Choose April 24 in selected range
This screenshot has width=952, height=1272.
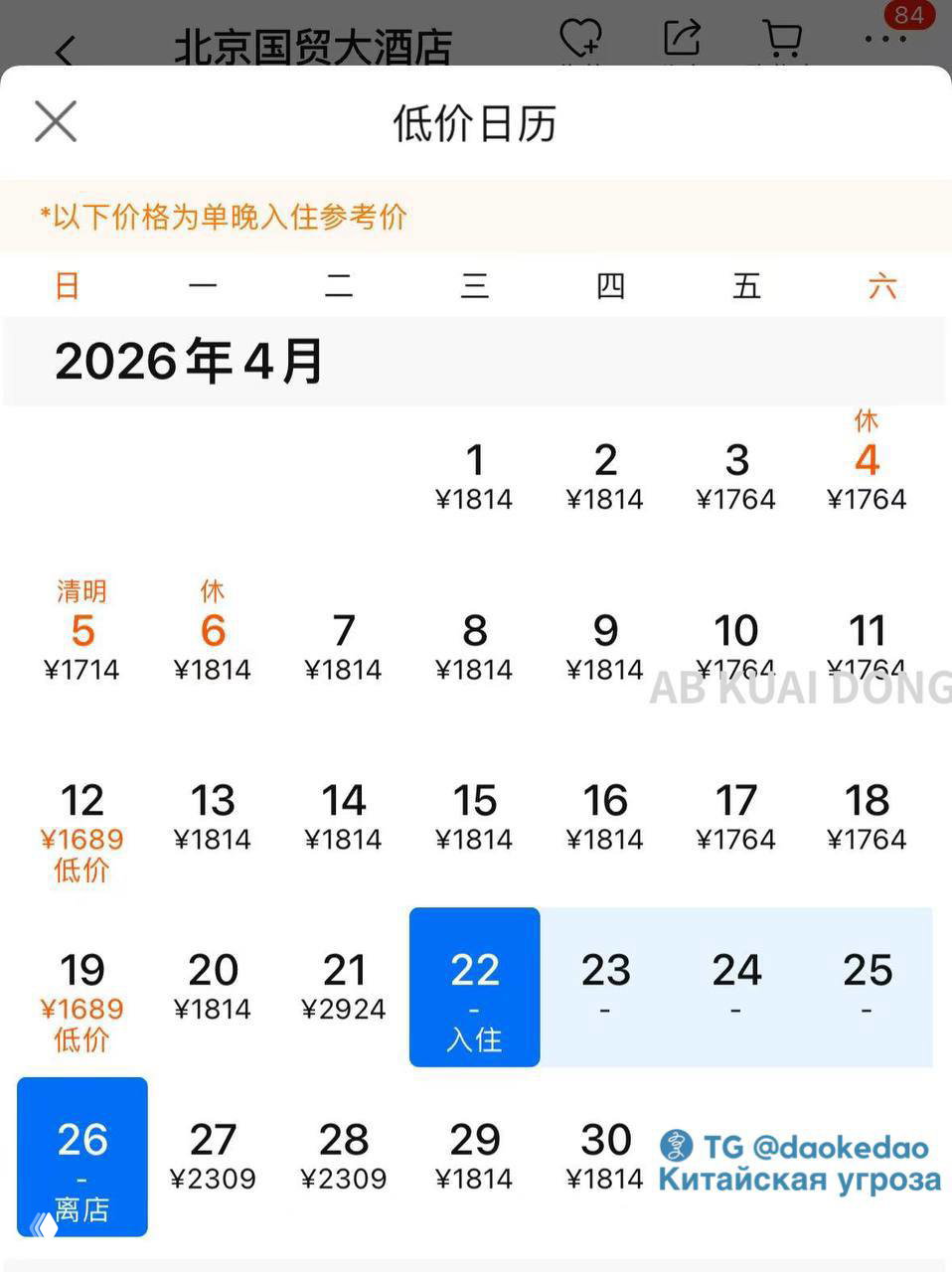click(x=735, y=986)
